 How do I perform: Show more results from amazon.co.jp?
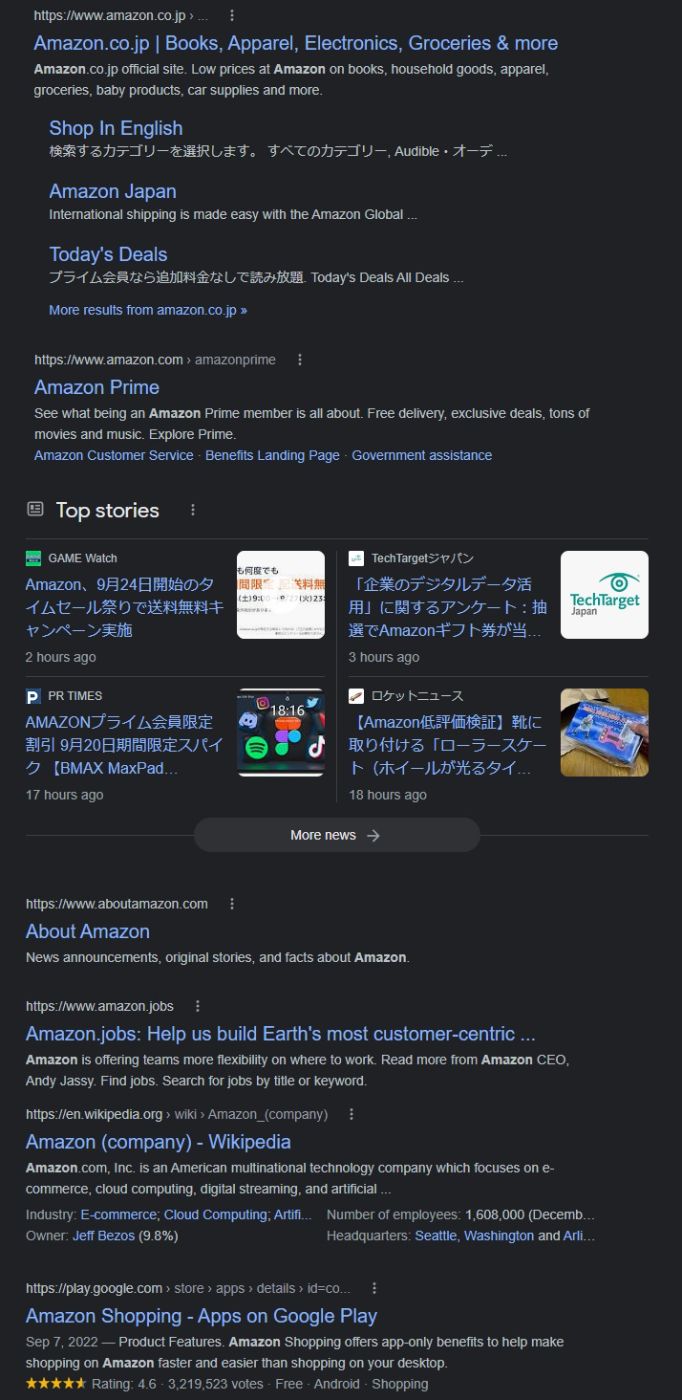point(147,310)
